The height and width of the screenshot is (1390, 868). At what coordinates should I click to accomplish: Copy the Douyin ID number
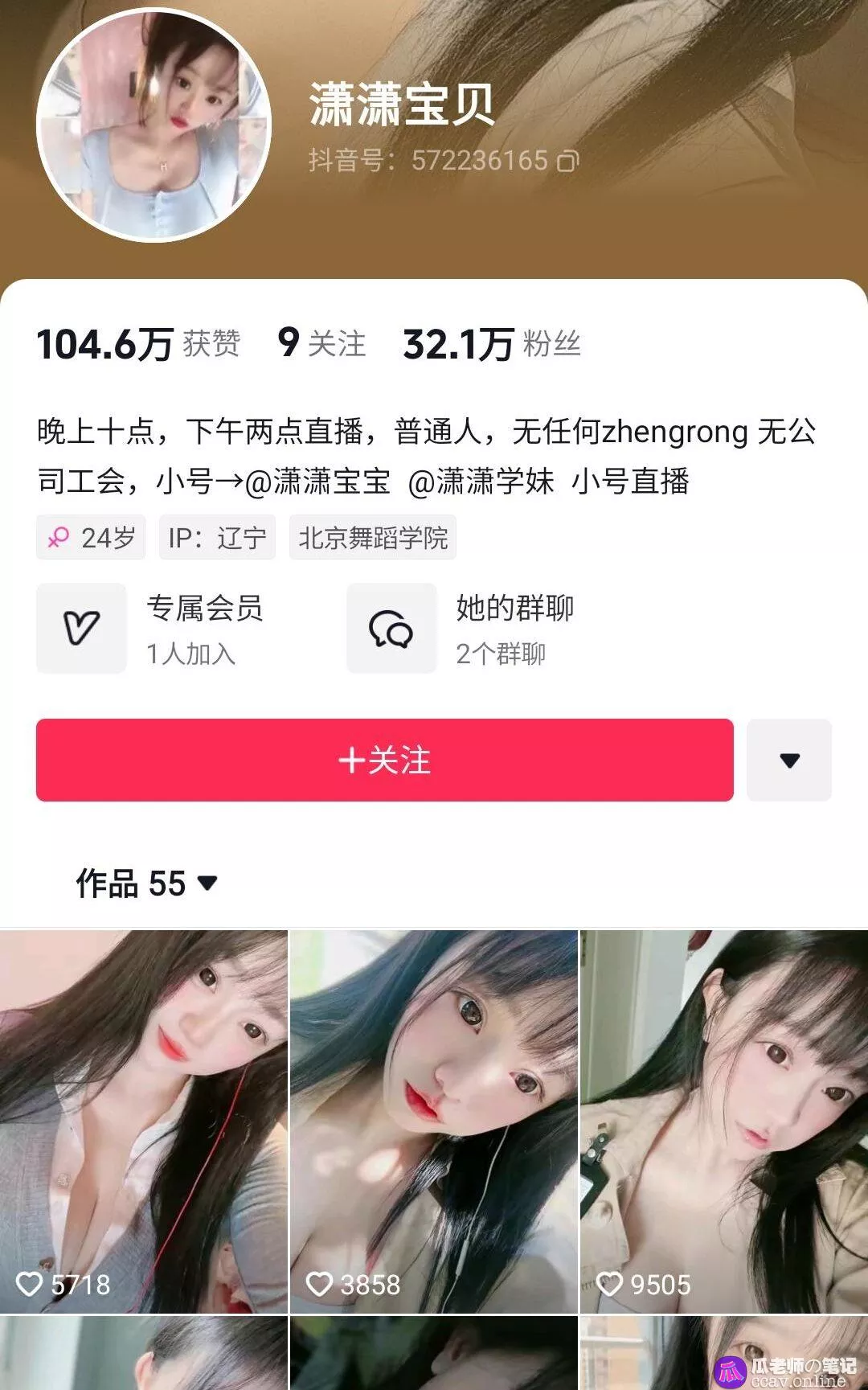click(x=567, y=162)
